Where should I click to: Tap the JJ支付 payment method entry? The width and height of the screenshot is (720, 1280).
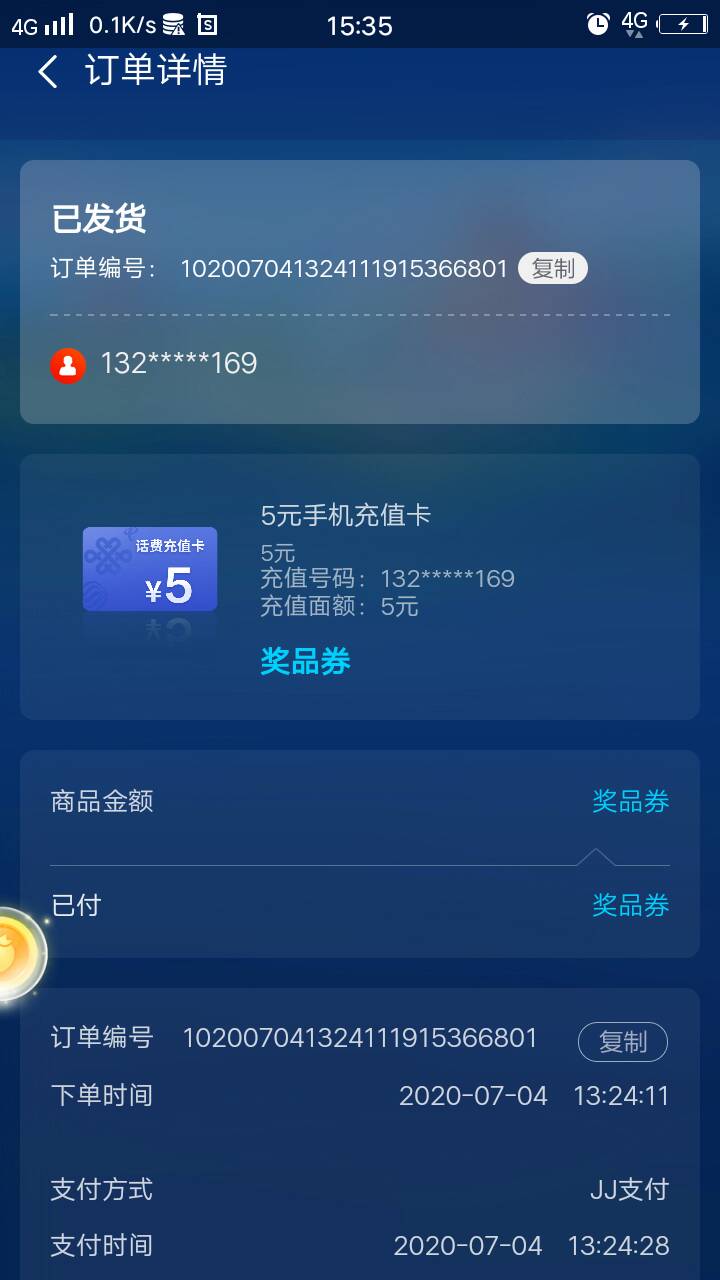630,1190
